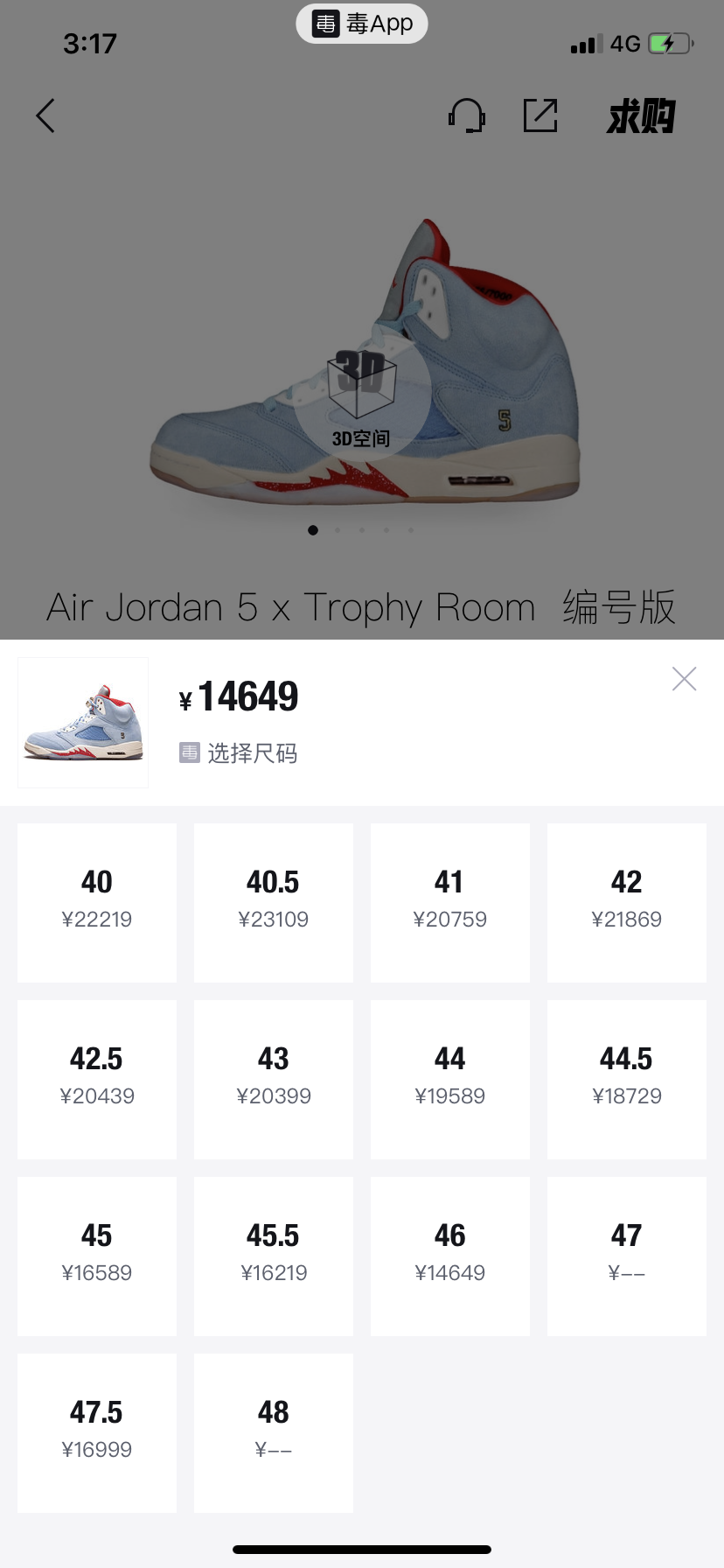
Task: Pick size 47.5 for ¥16999
Action: click(x=97, y=1432)
